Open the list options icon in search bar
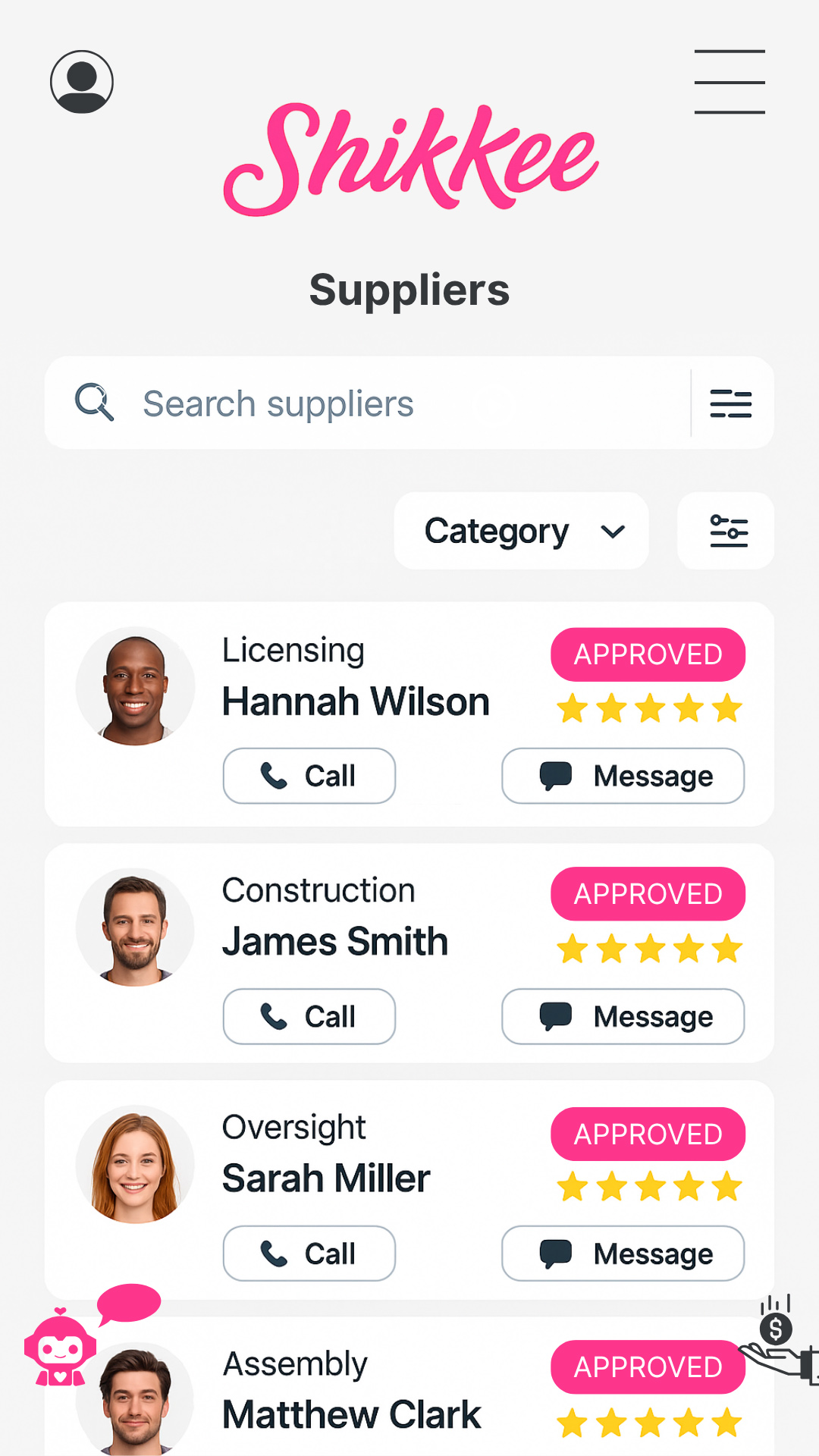 coord(730,403)
